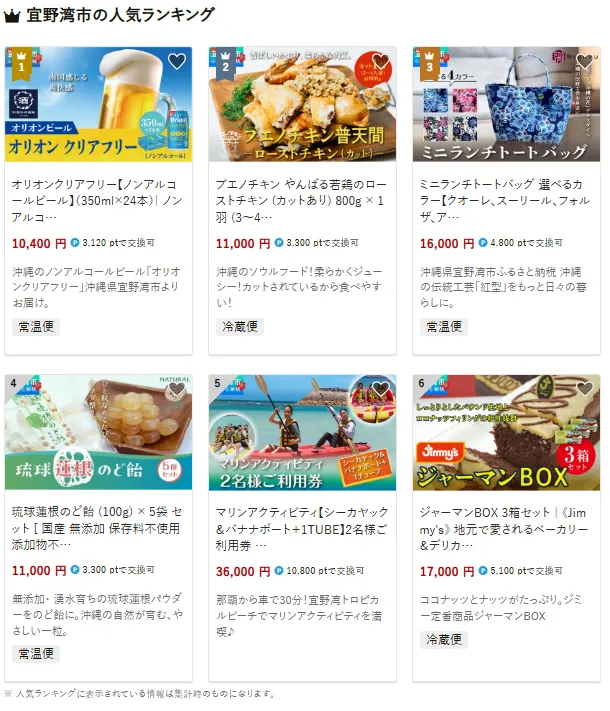Save the Ryukyu lotus root candy to favorites
This screenshot has width=610, height=711.
pyautogui.click(x=177, y=389)
